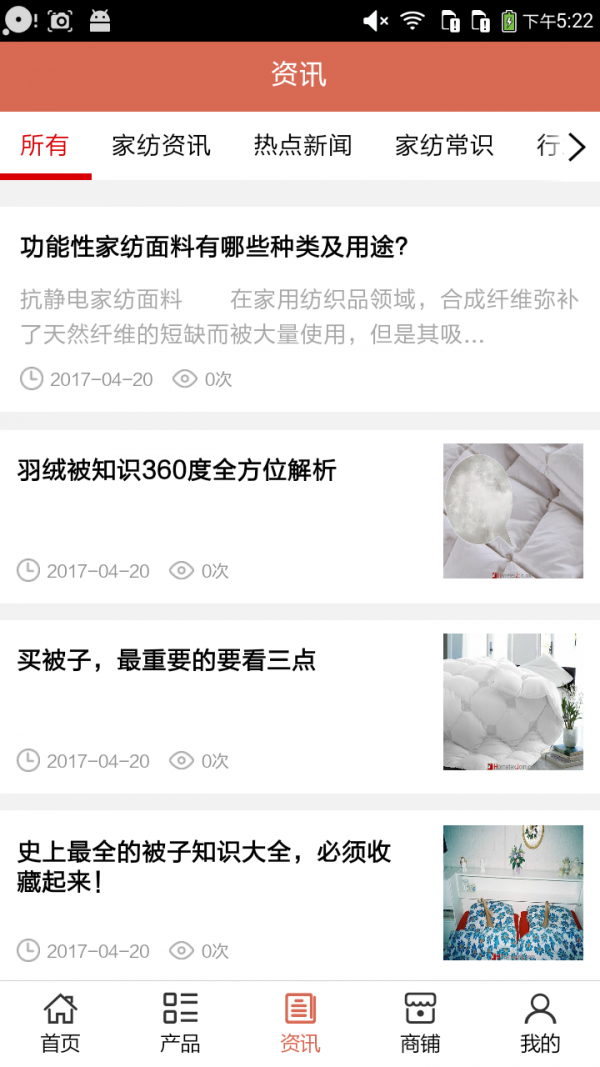Go to the 首页 home tab

60,1023
